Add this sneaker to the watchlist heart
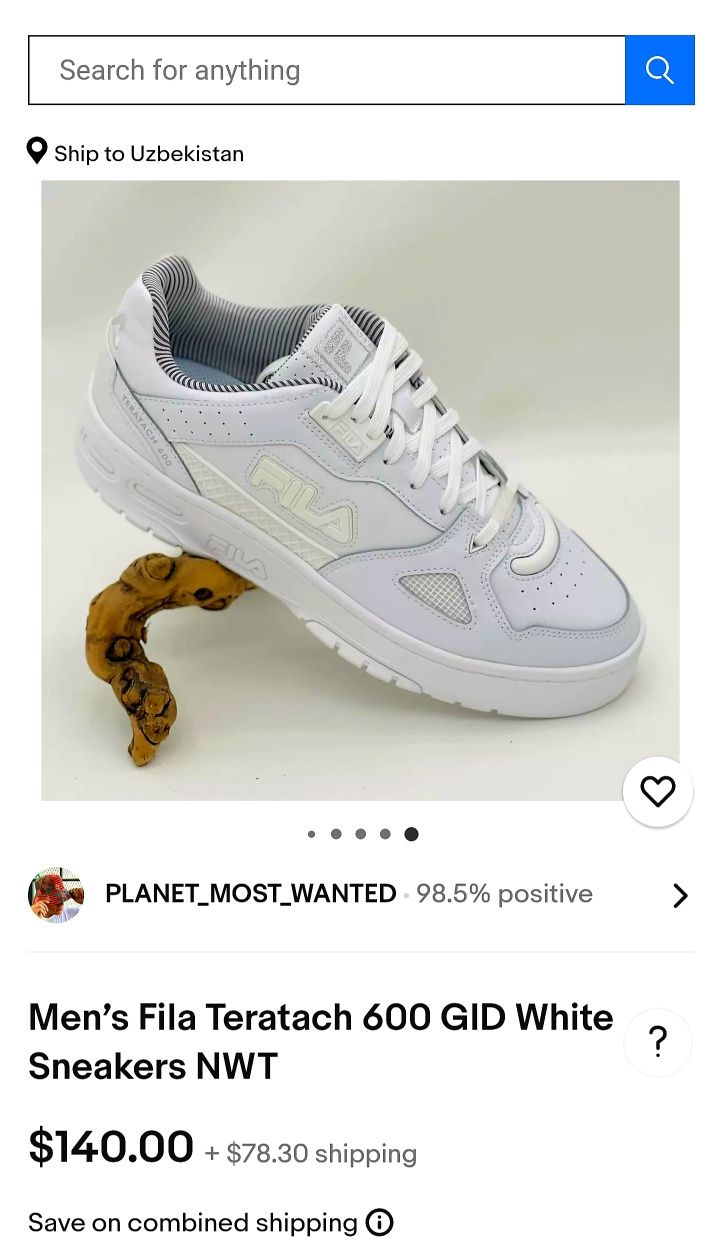Viewport: 720px width, 1250px height. (x=657, y=792)
